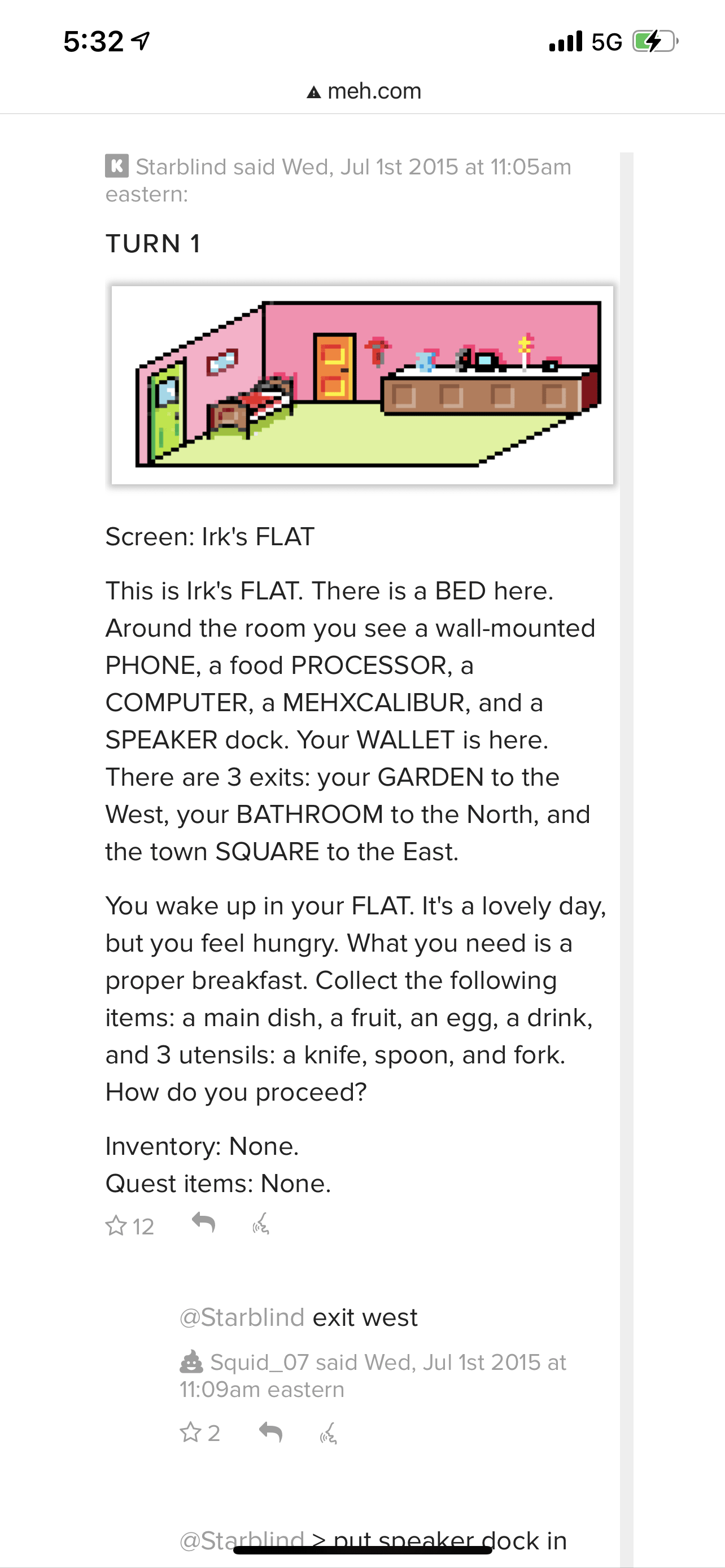
Task: Open @Starblind mention in exit west comment
Action: 242,1317
